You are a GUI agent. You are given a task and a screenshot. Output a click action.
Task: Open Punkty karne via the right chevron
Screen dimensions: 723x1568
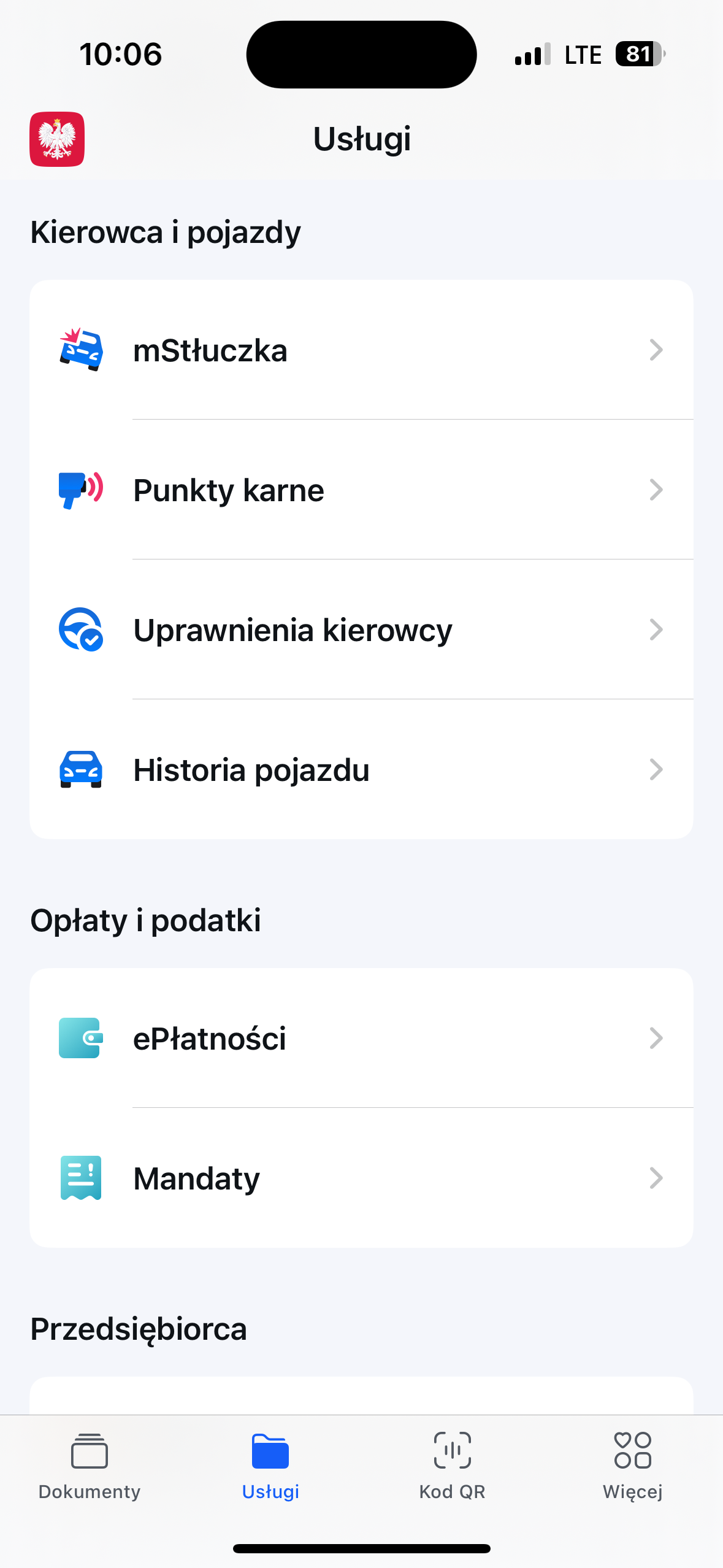tap(656, 490)
